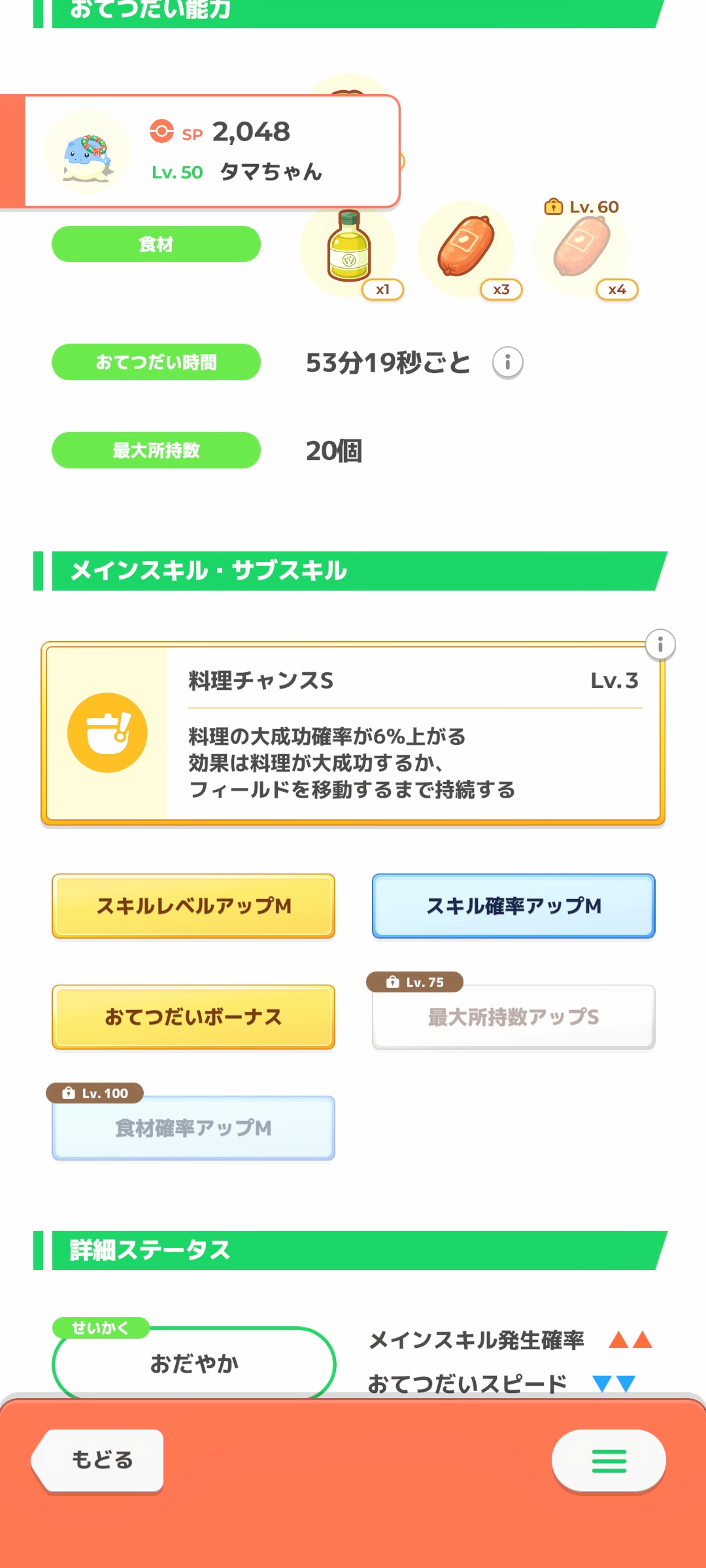Open the 料理チャンスS main skill card
The image size is (706, 1568).
[353, 733]
